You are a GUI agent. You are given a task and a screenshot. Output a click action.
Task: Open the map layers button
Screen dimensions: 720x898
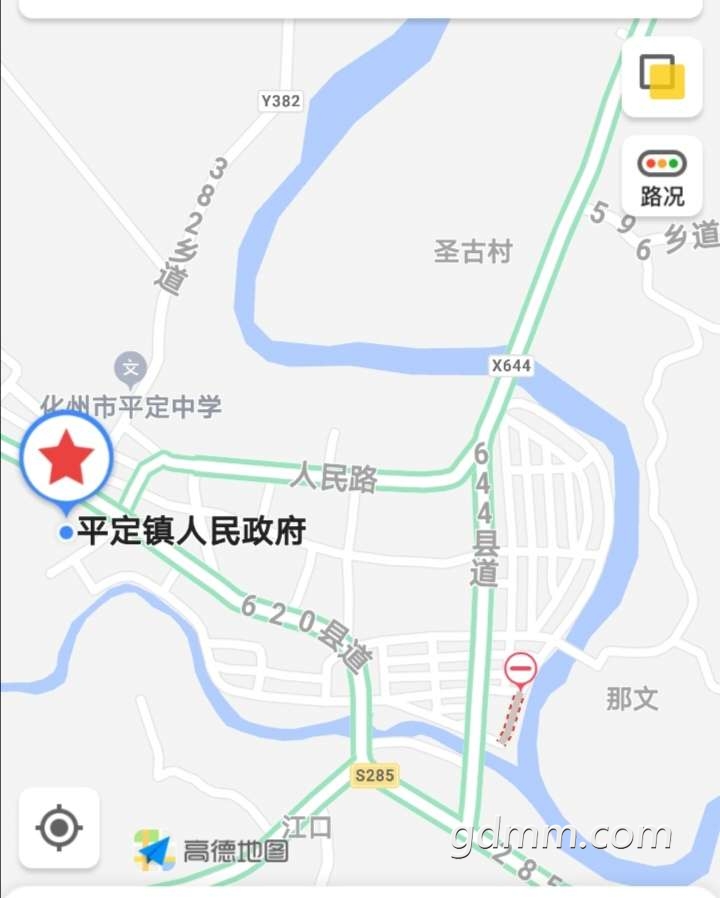661,77
